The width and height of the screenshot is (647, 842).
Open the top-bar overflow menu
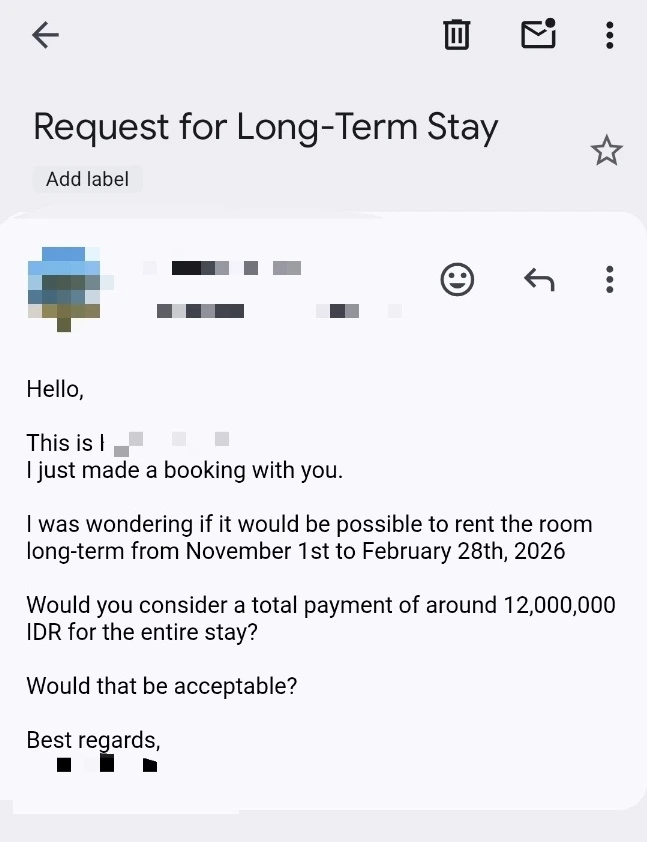tap(609, 36)
